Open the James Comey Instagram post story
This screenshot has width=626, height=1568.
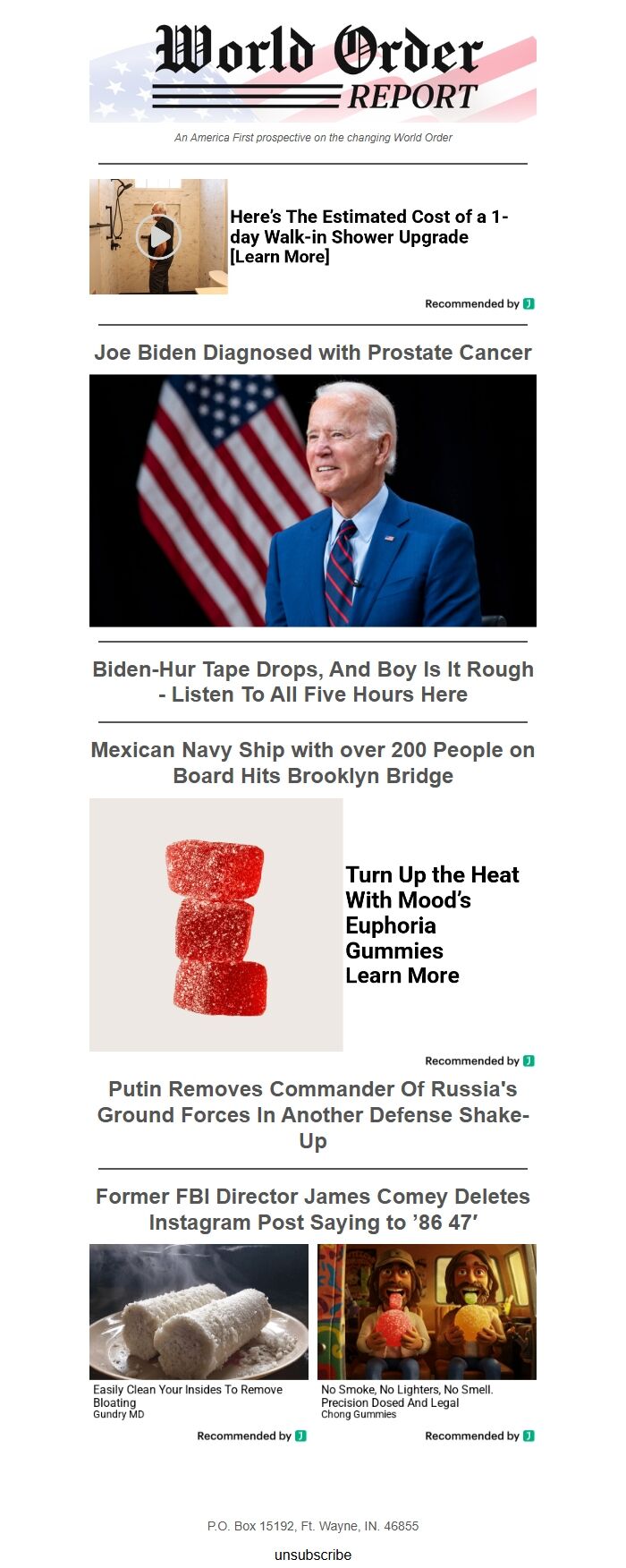(313, 1209)
